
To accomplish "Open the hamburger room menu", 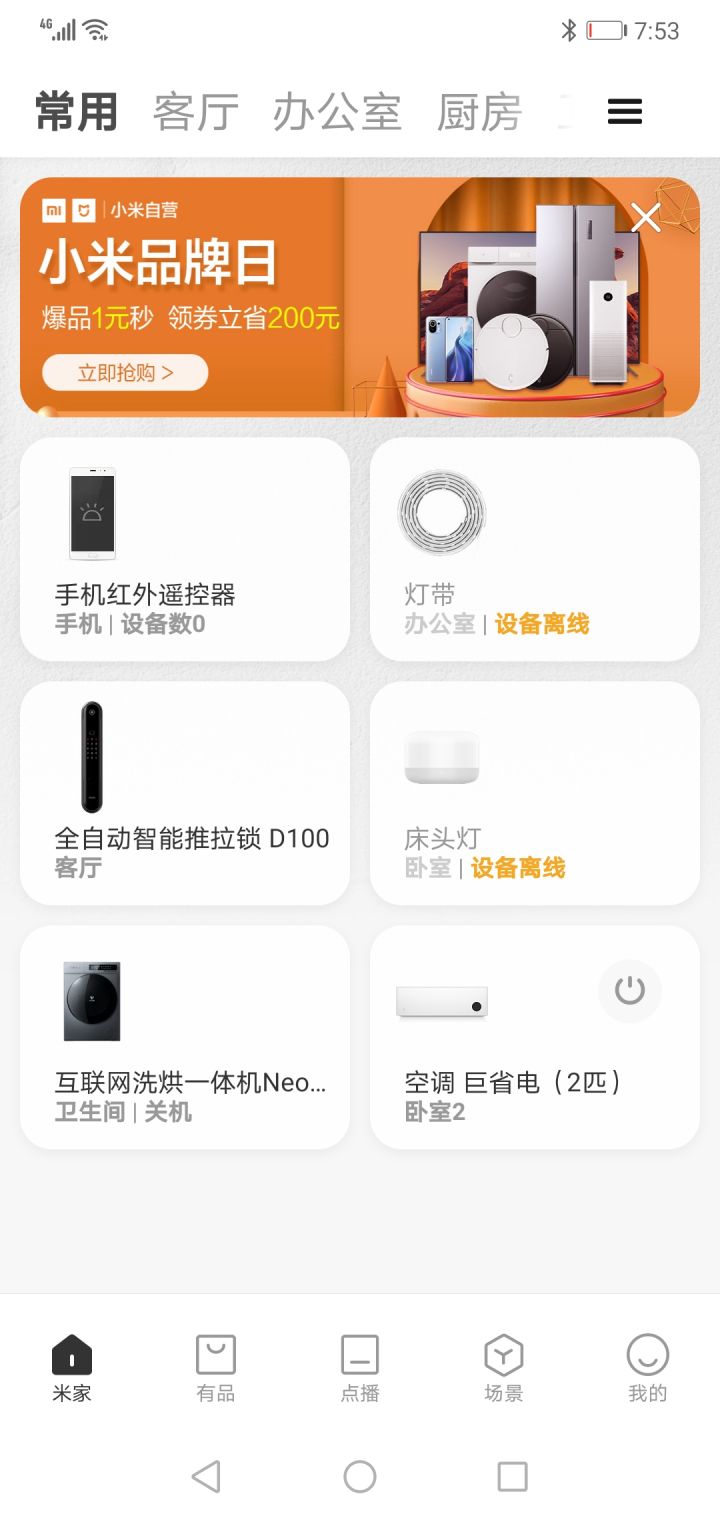I will 625,112.
